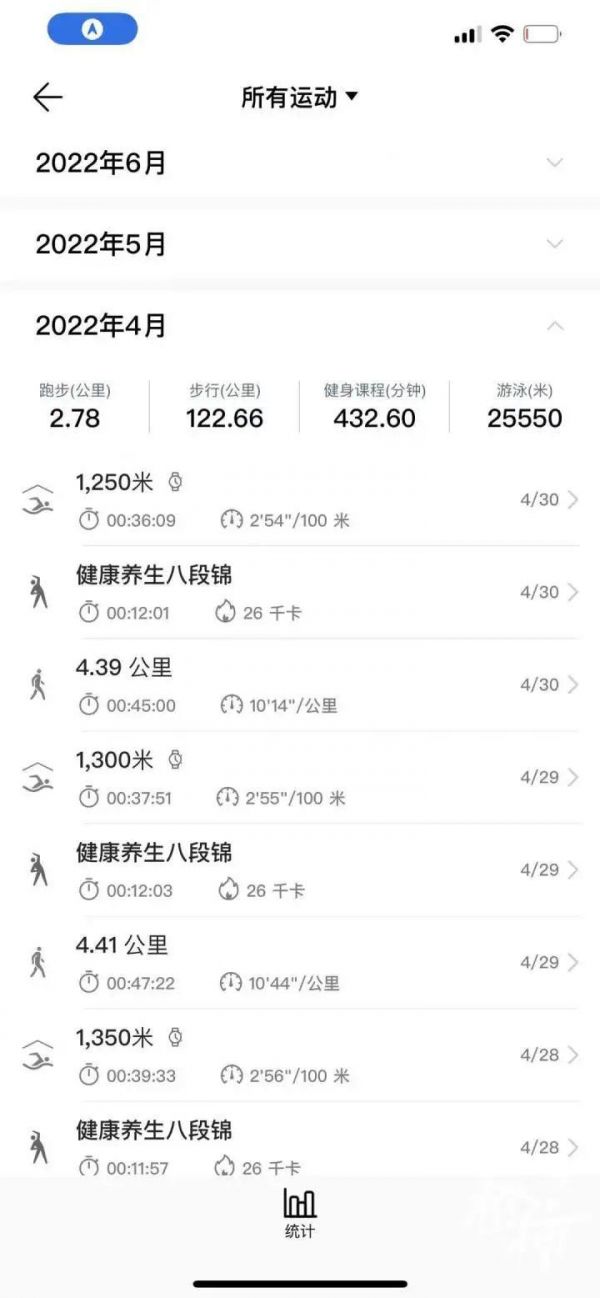Open the 4.41 公里 walk record
Viewport: 600px width, 1298px height.
coord(300,962)
